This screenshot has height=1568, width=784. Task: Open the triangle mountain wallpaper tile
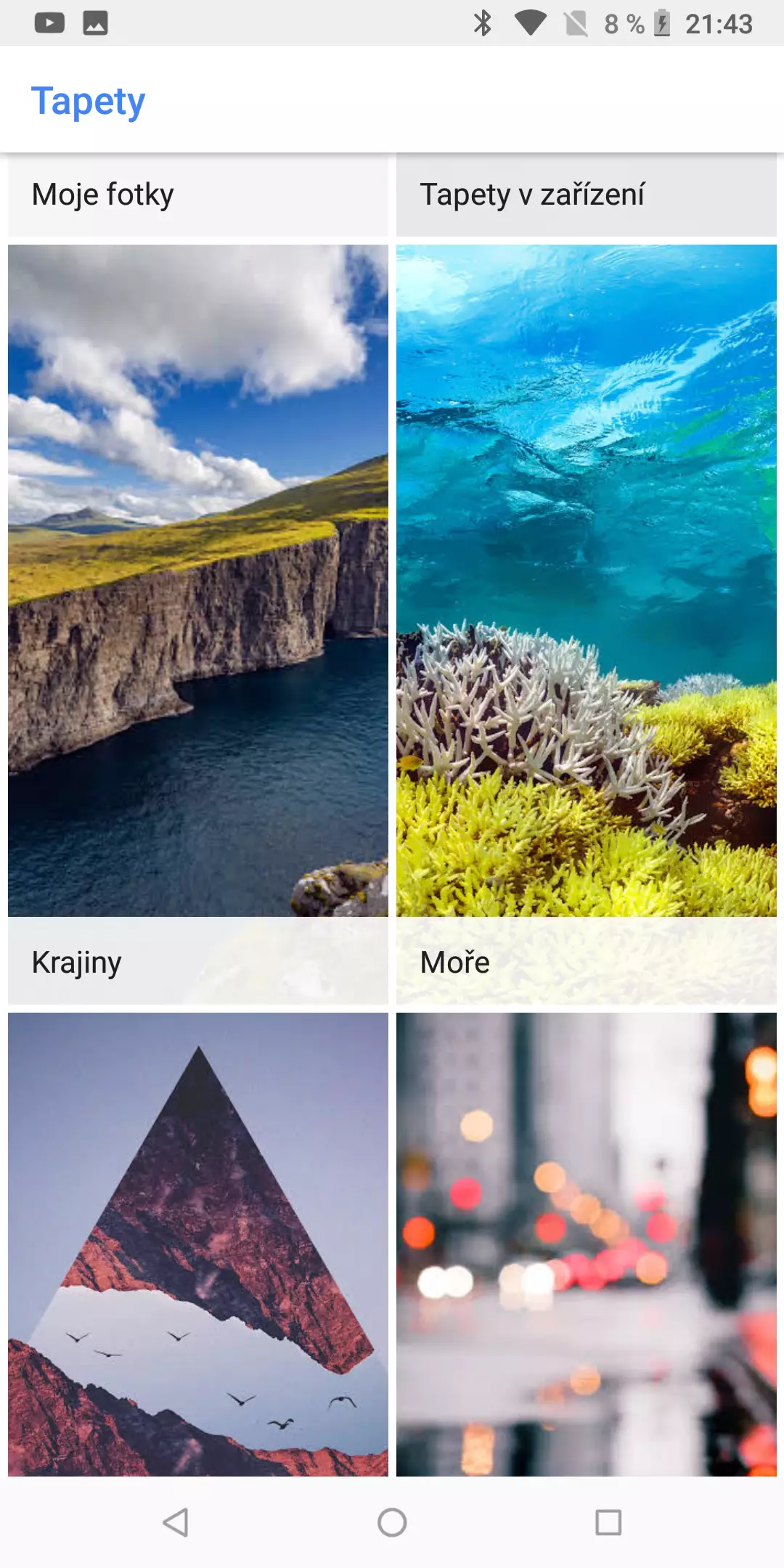[198, 1244]
